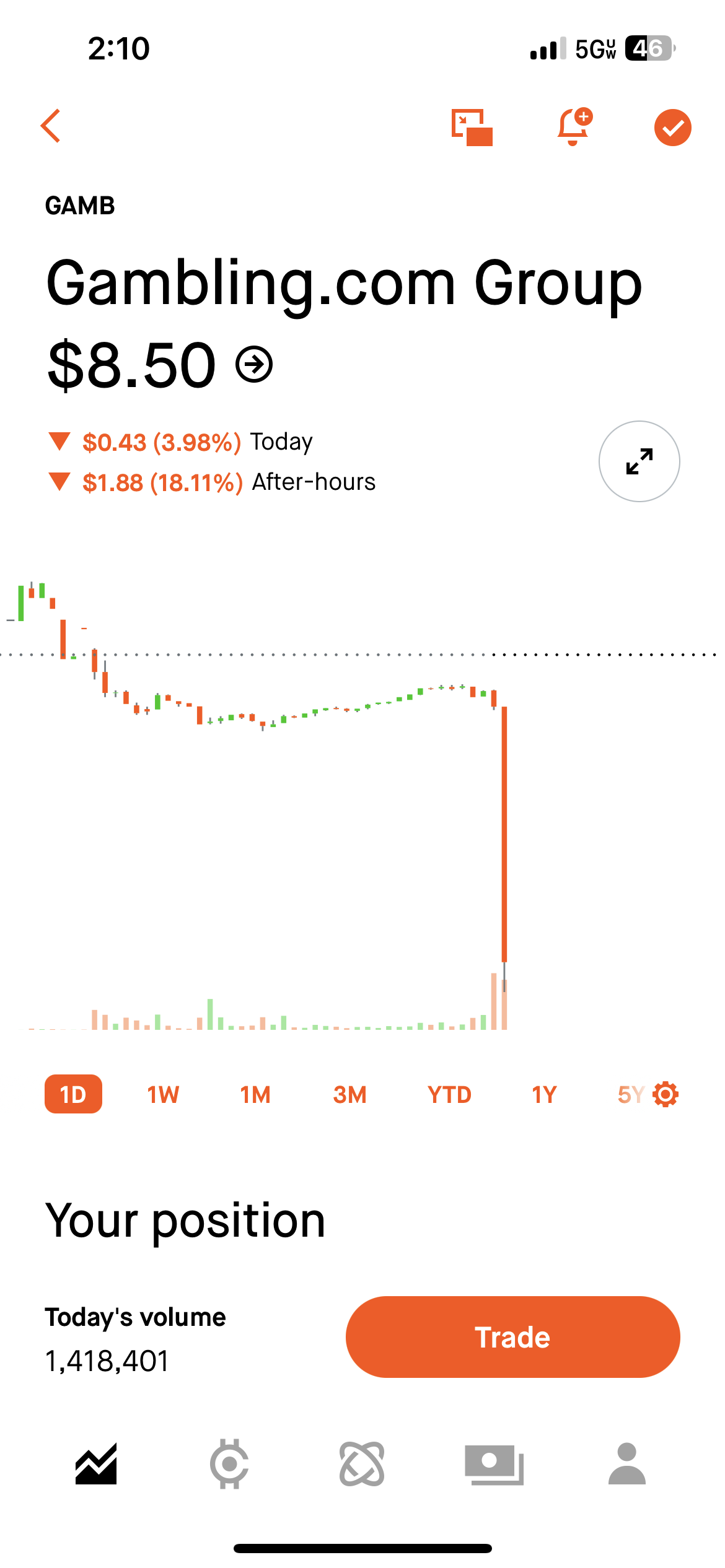The width and height of the screenshot is (725, 1568).
Task: Show the 1M chart range
Action: click(x=255, y=1095)
